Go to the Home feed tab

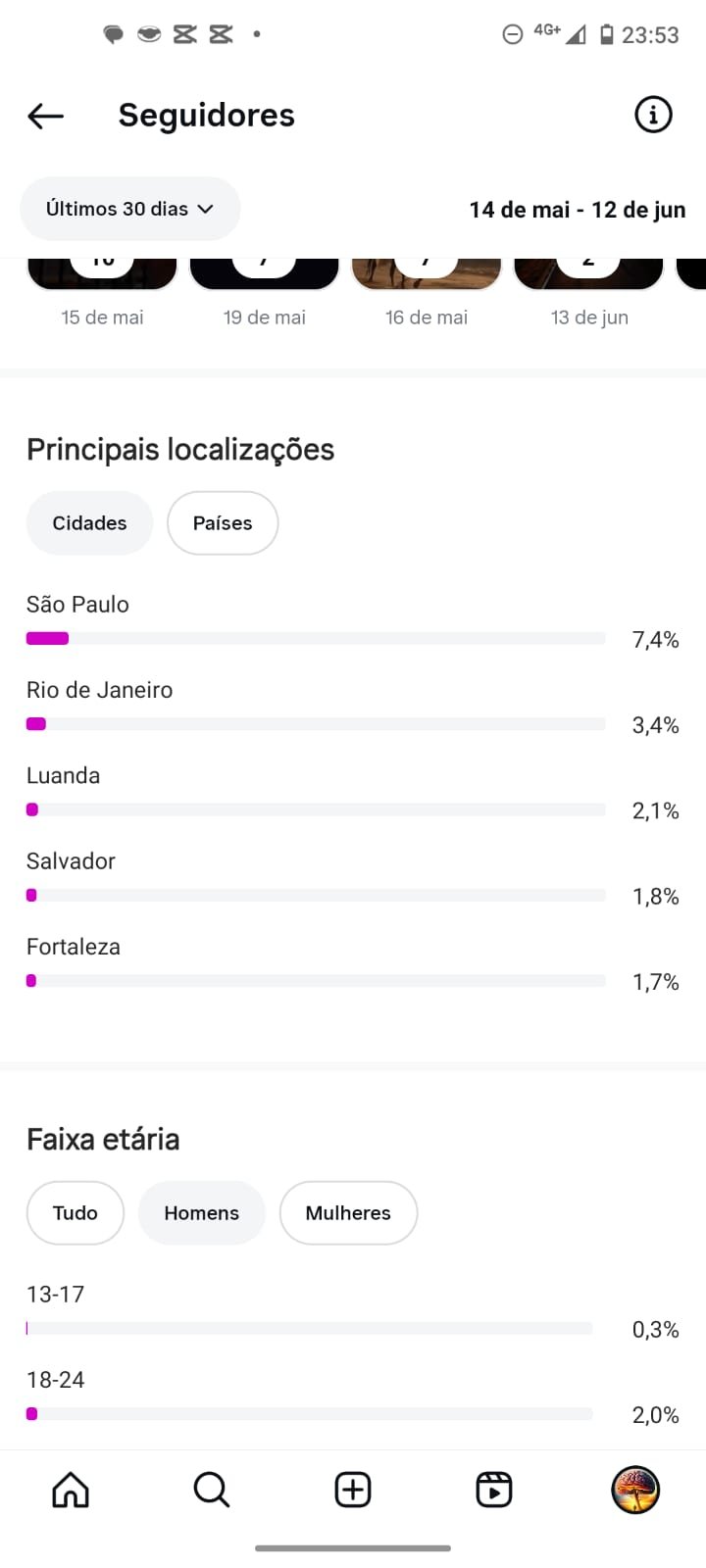[71, 1490]
